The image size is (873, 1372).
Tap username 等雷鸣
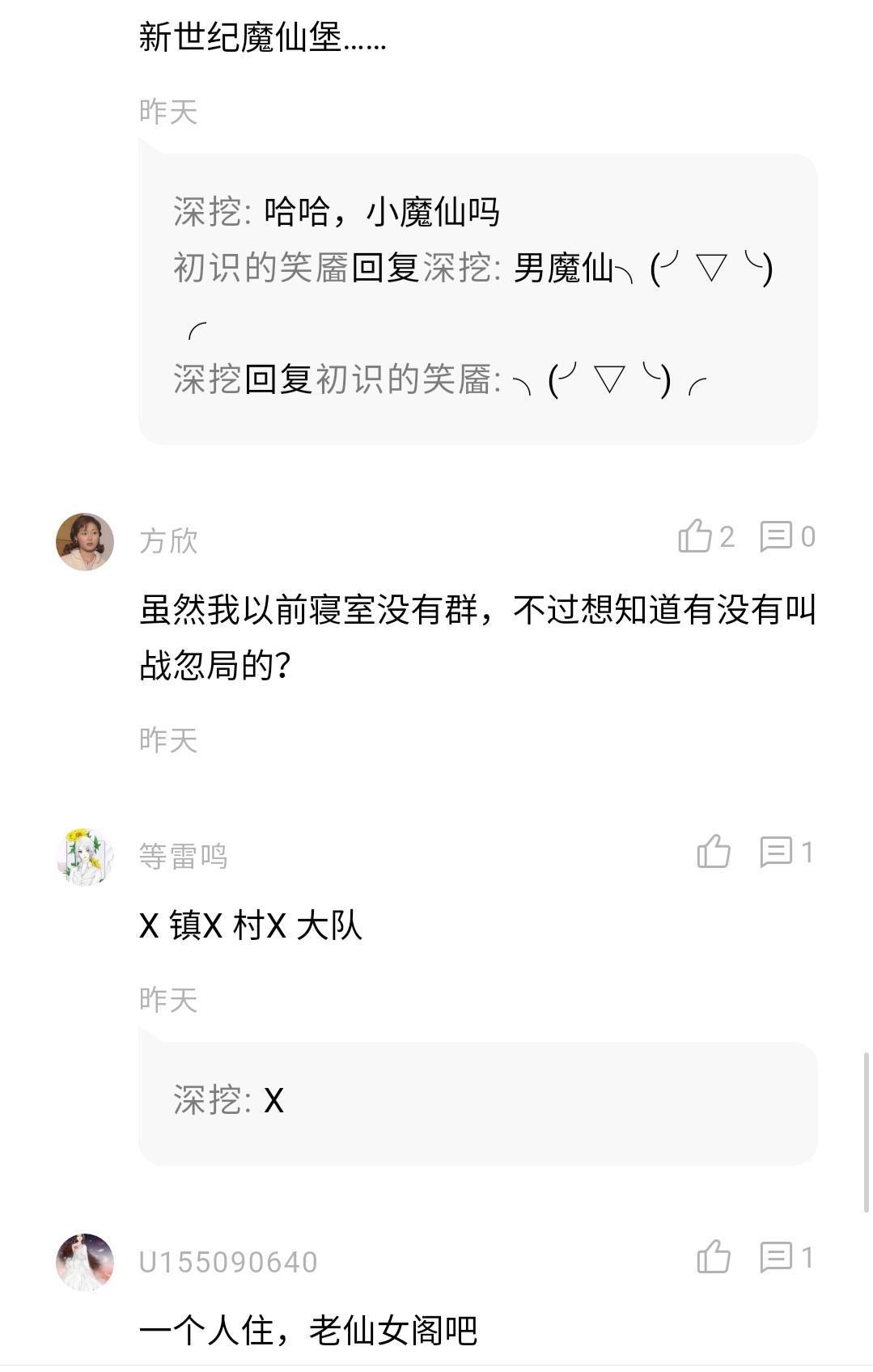pos(183,856)
